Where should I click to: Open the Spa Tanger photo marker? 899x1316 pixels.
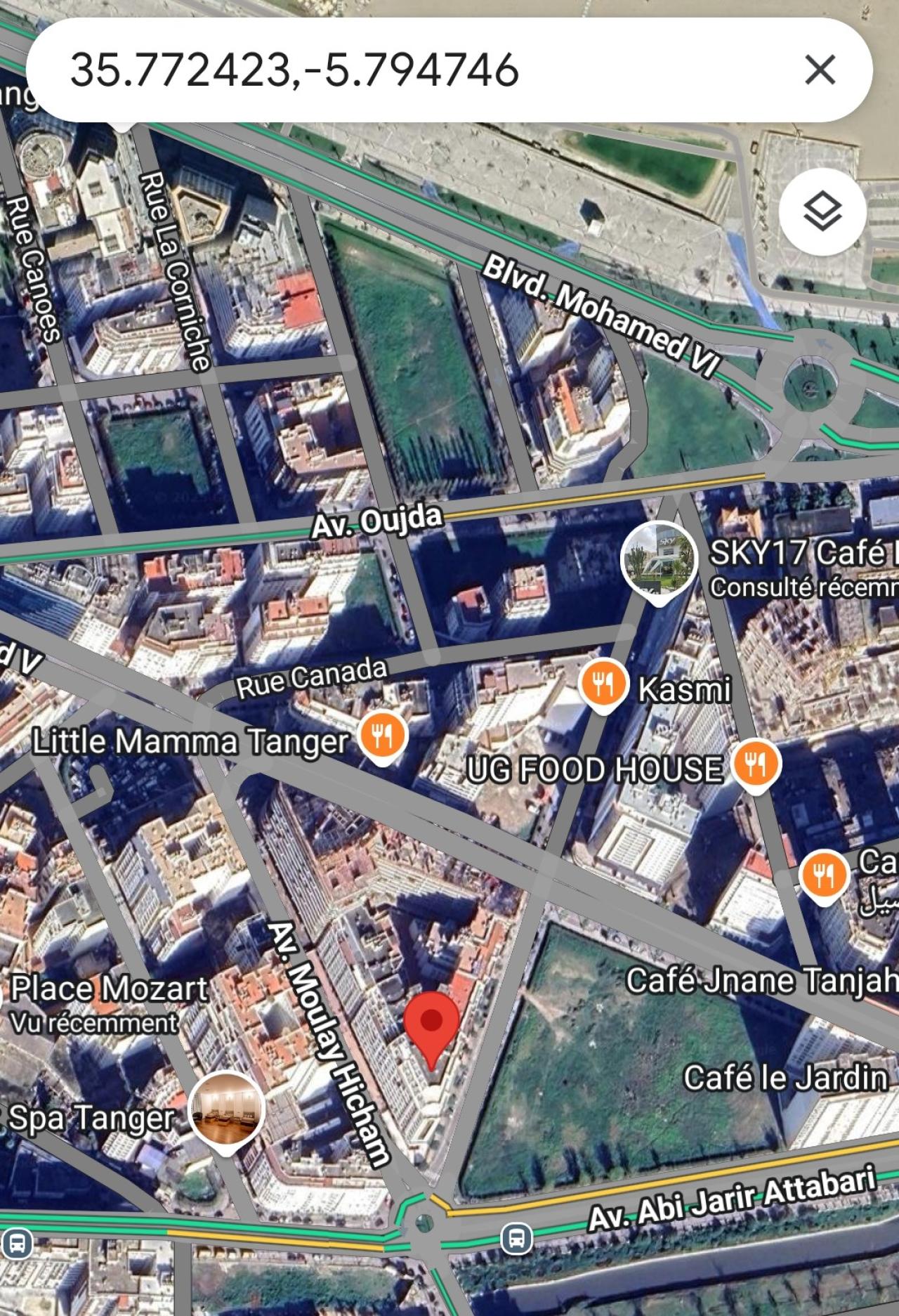click(x=228, y=1108)
